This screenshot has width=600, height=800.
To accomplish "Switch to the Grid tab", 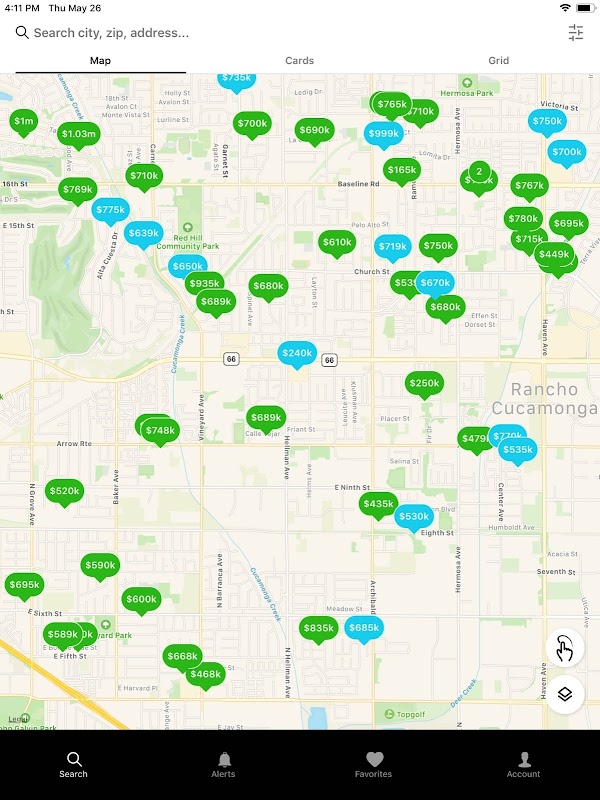I will [x=498, y=60].
